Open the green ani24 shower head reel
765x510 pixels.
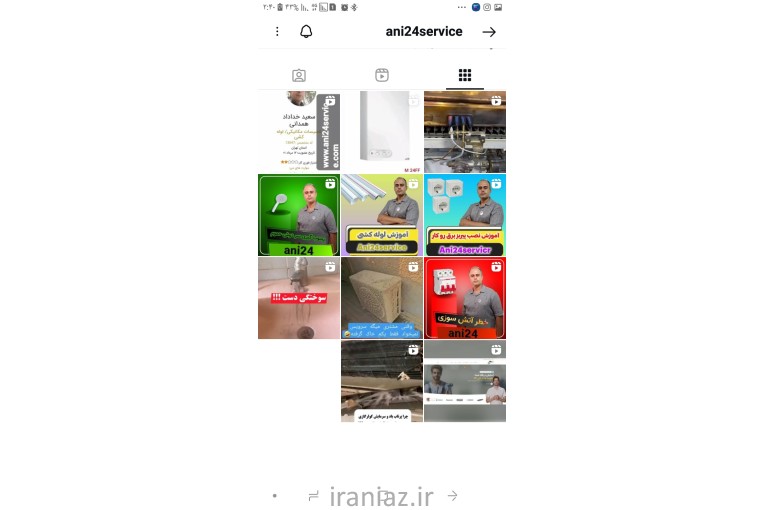point(298,214)
